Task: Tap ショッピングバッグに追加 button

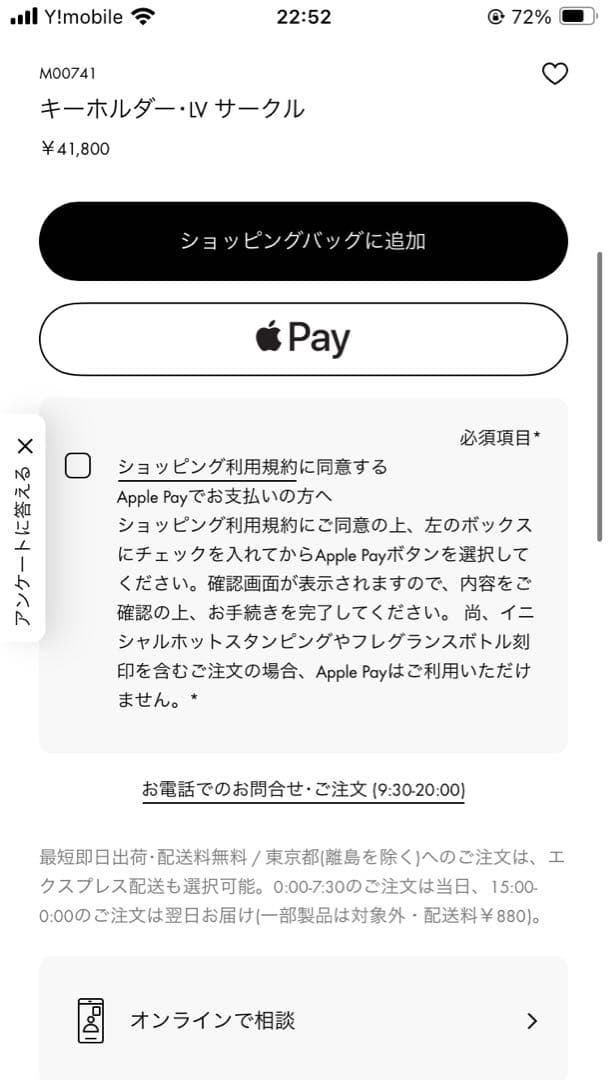Action: point(303,241)
